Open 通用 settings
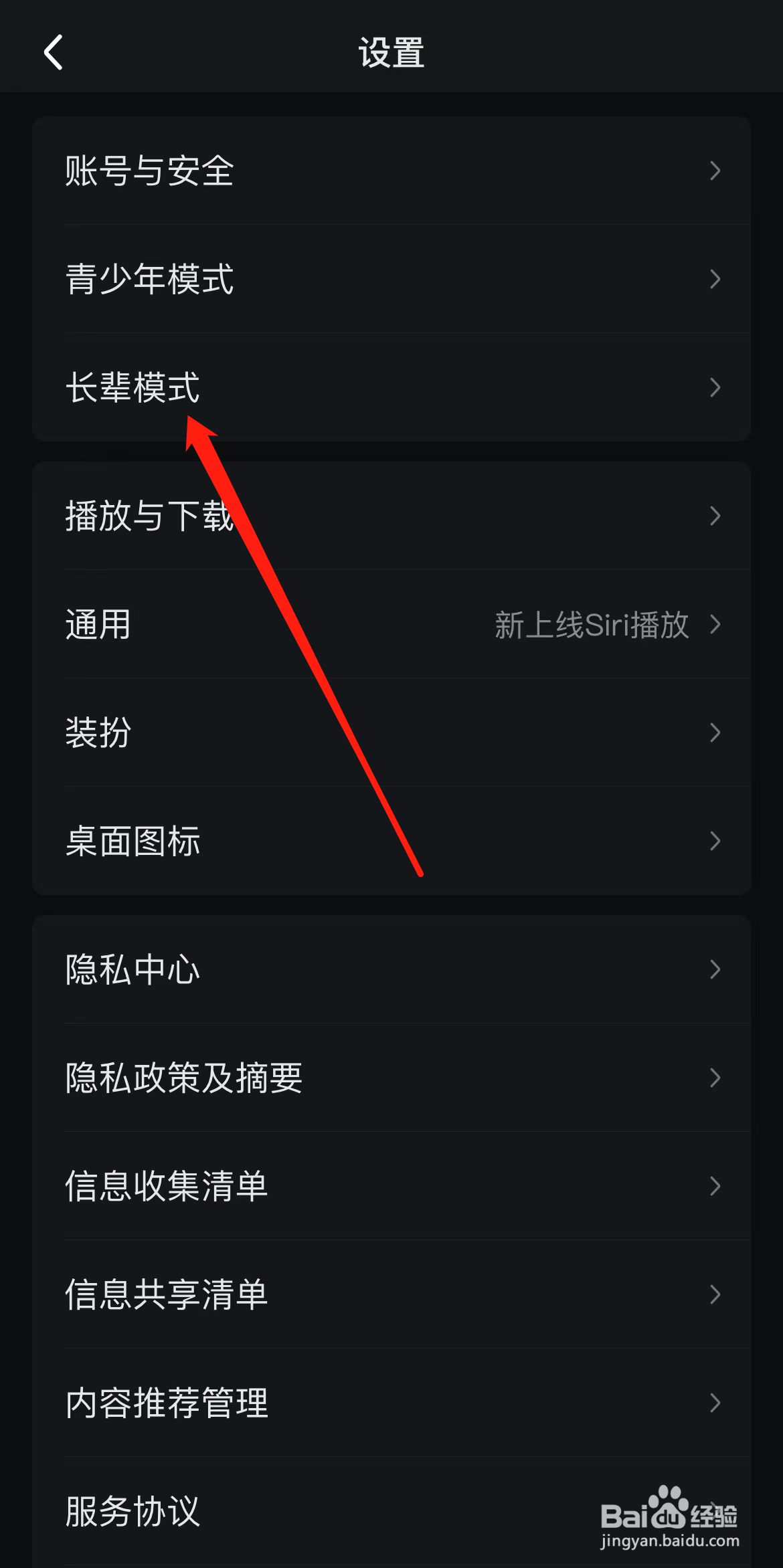This screenshot has width=783, height=1568. [x=97, y=625]
